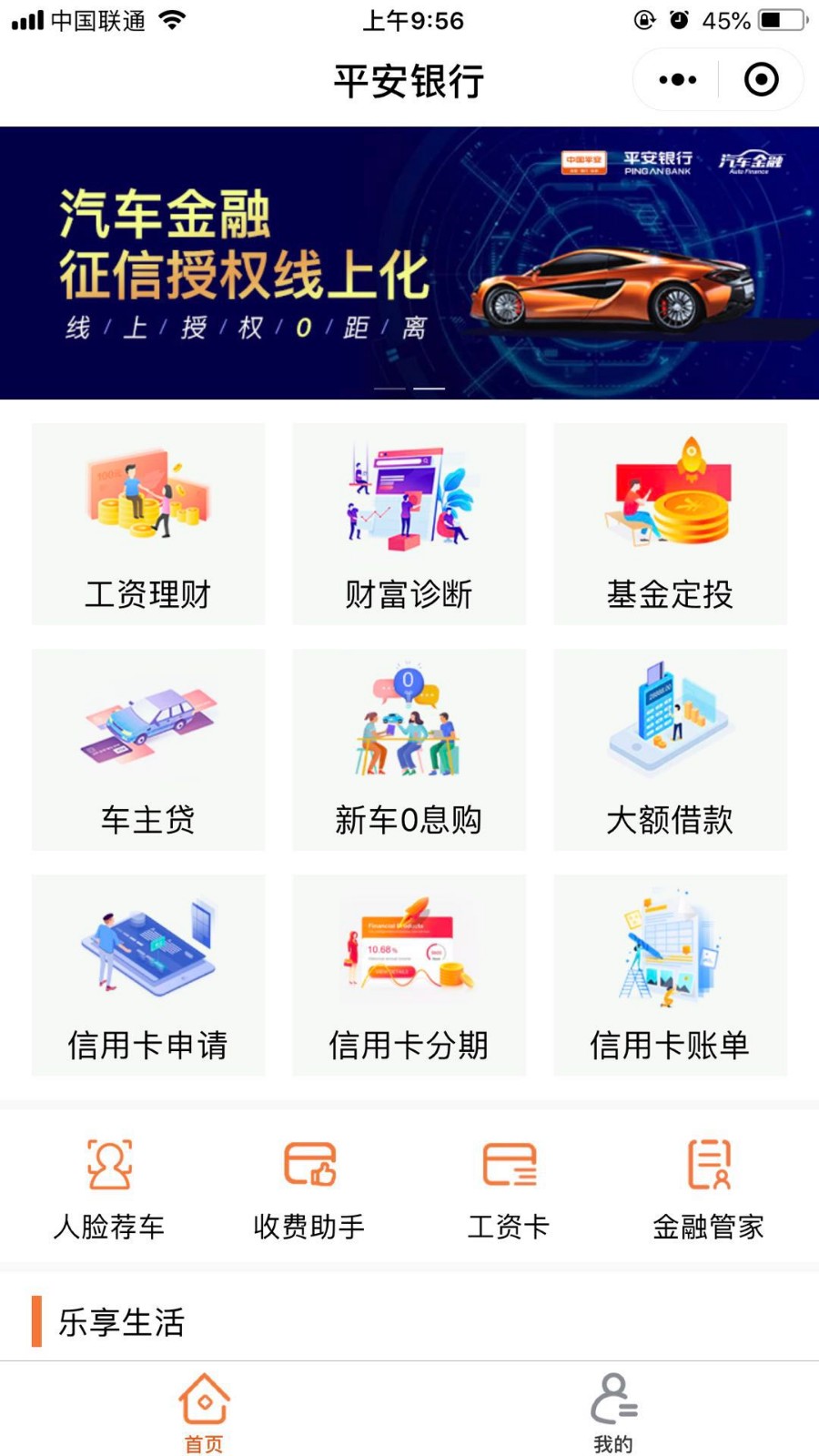This screenshot has width=819, height=1456.
Task: Open the mini program more options menu
Action: click(677, 80)
